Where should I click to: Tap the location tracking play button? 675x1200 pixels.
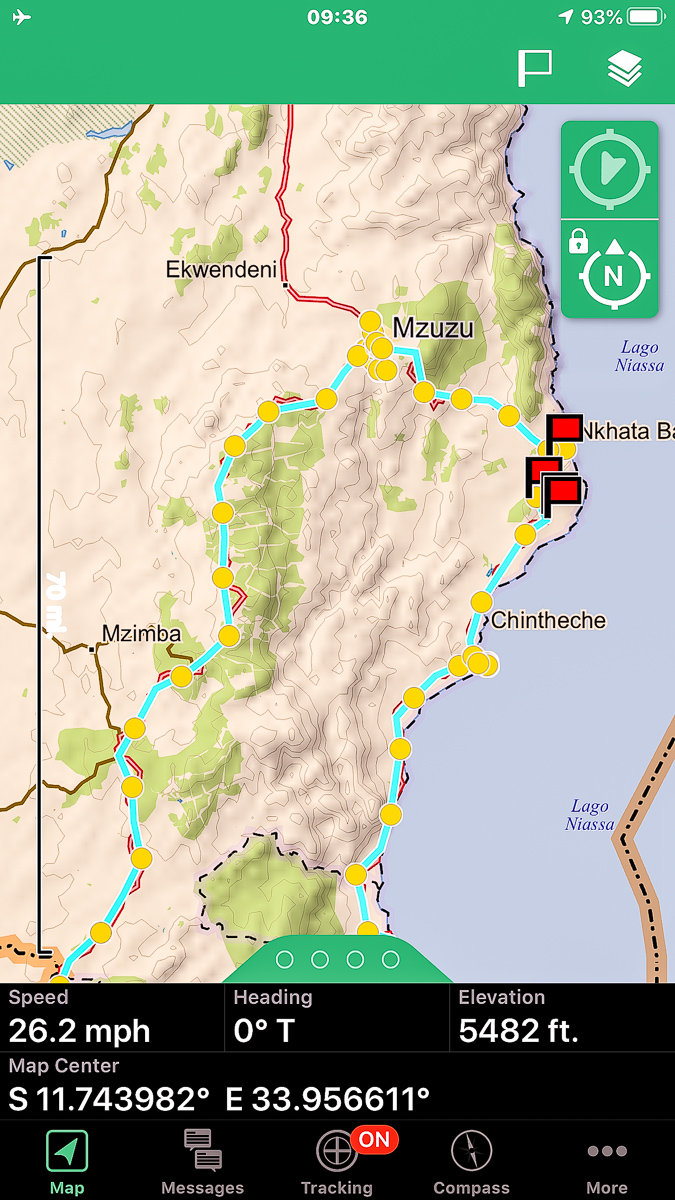point(609,170)
